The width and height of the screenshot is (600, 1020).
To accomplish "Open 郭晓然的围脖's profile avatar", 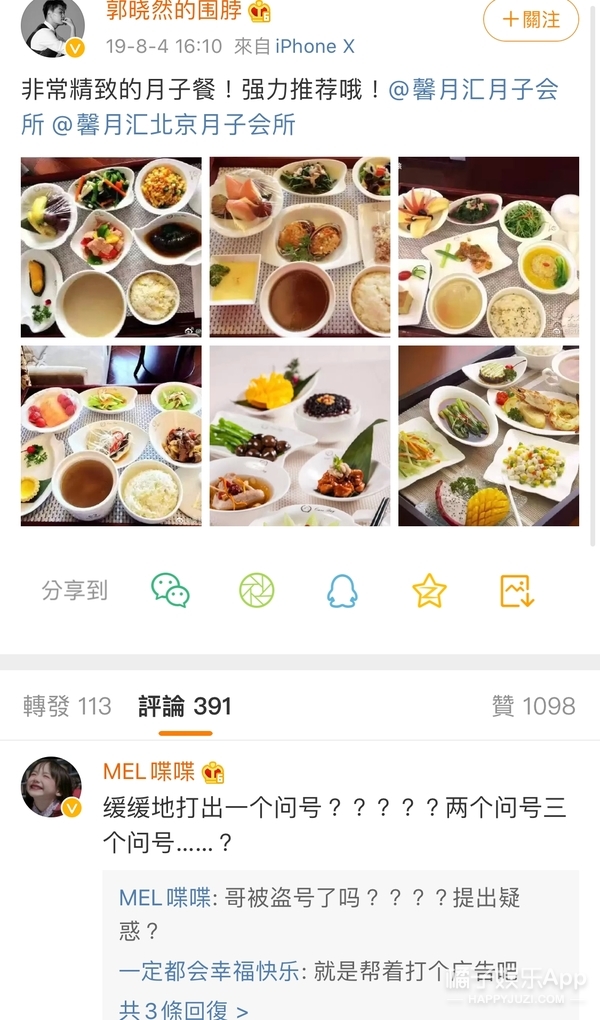I will point(52,27).
